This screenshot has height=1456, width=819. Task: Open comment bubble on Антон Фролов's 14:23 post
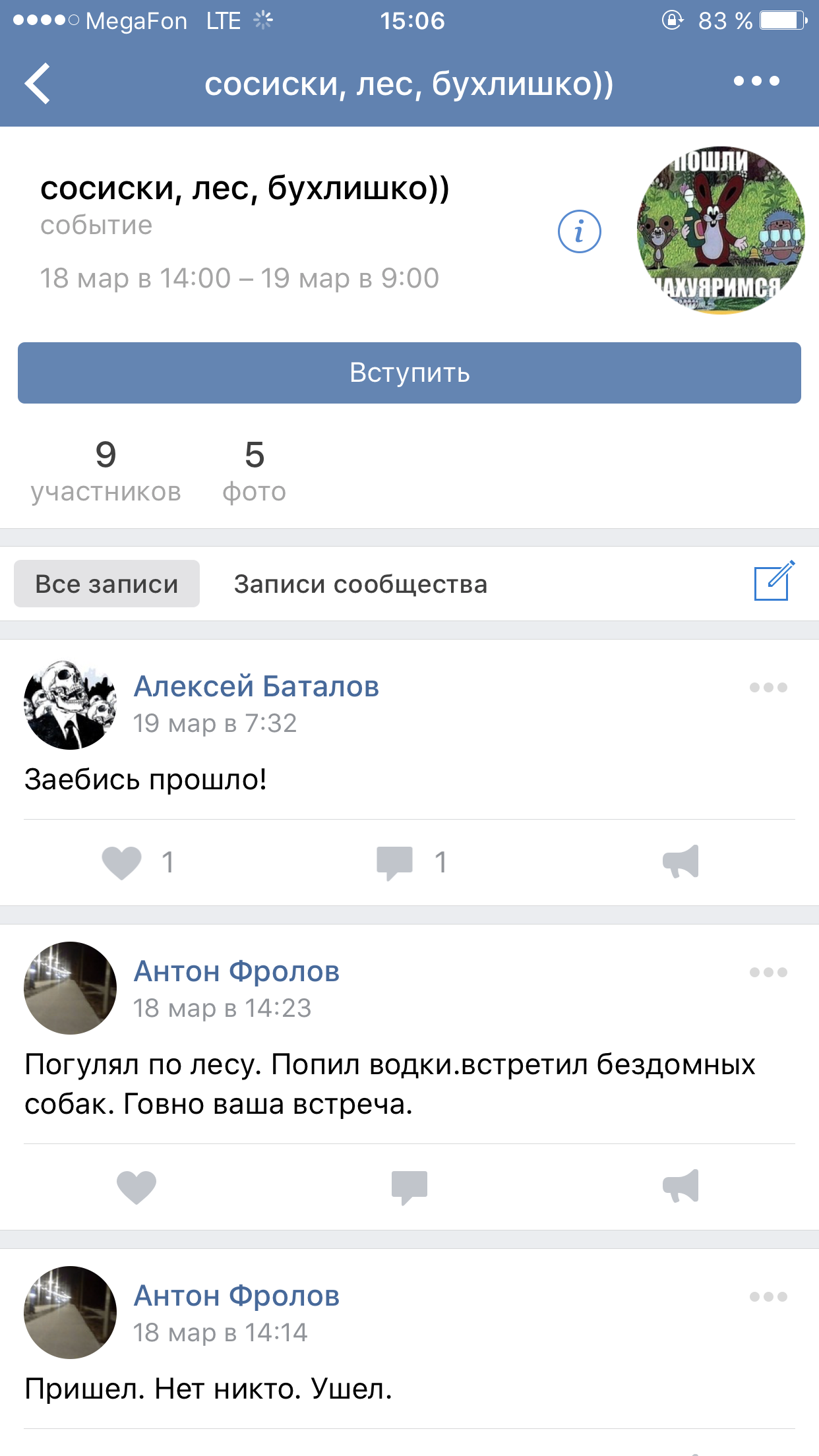pyautogui.click(x=408, y=1189)
